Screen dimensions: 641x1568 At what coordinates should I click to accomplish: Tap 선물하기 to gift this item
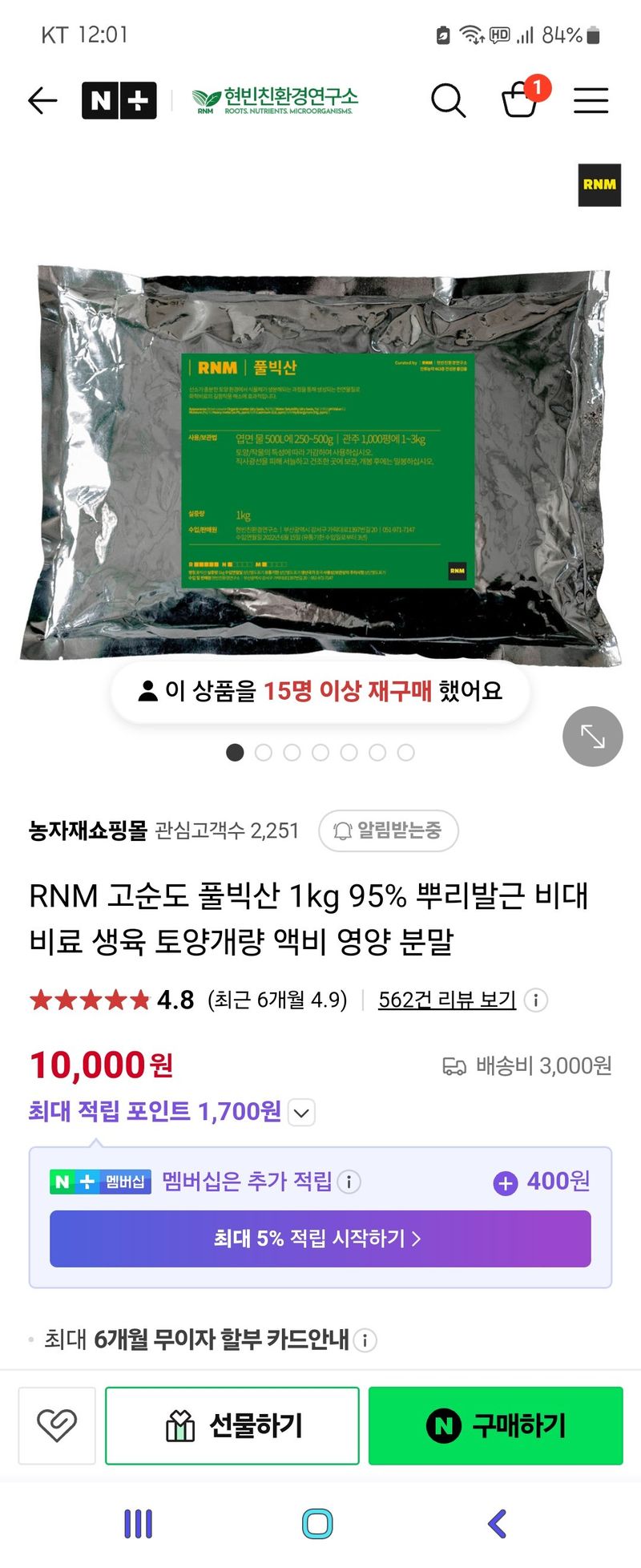232,1425
